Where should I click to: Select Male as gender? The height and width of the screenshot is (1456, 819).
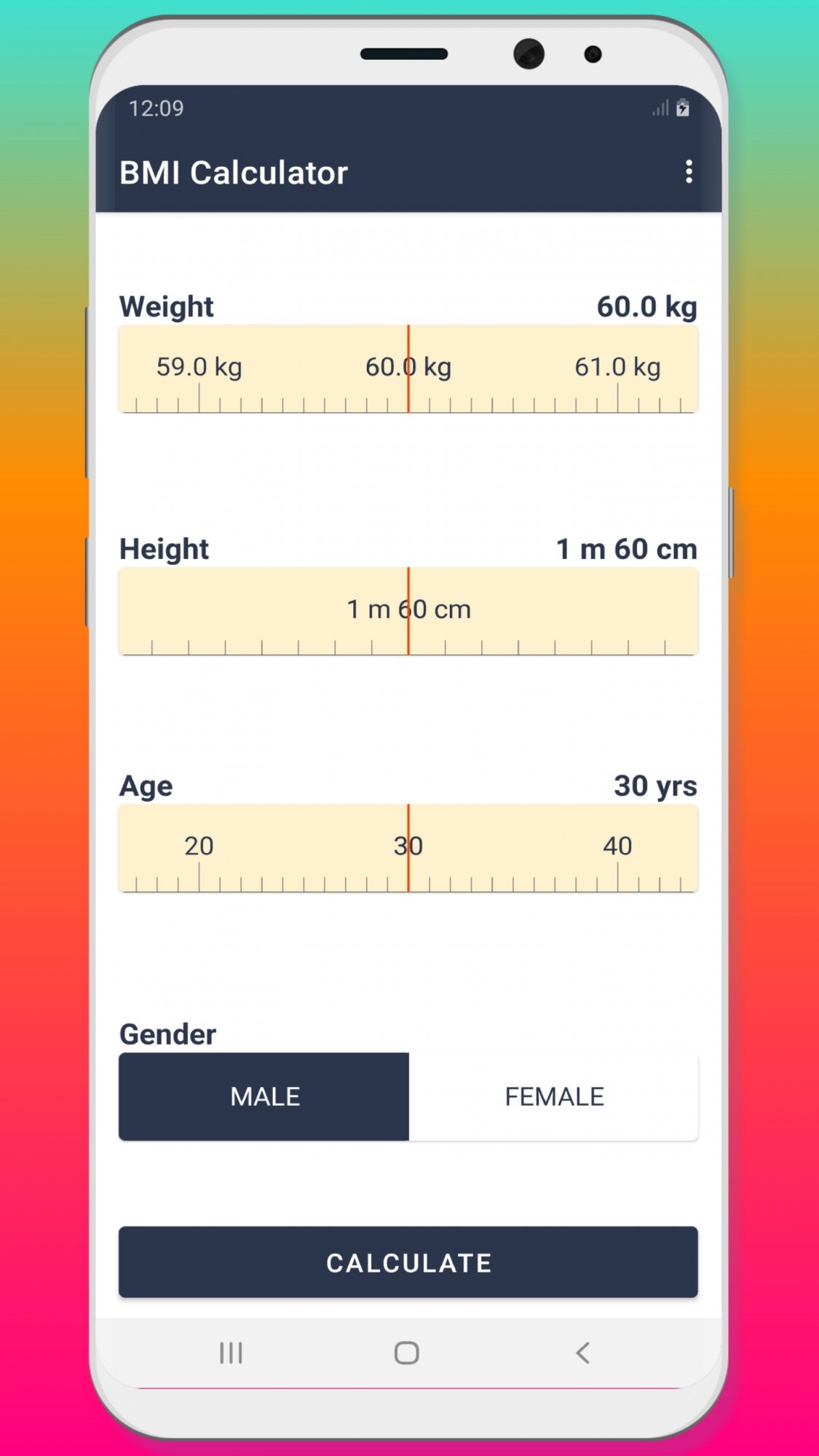(x=264, y=1096)
